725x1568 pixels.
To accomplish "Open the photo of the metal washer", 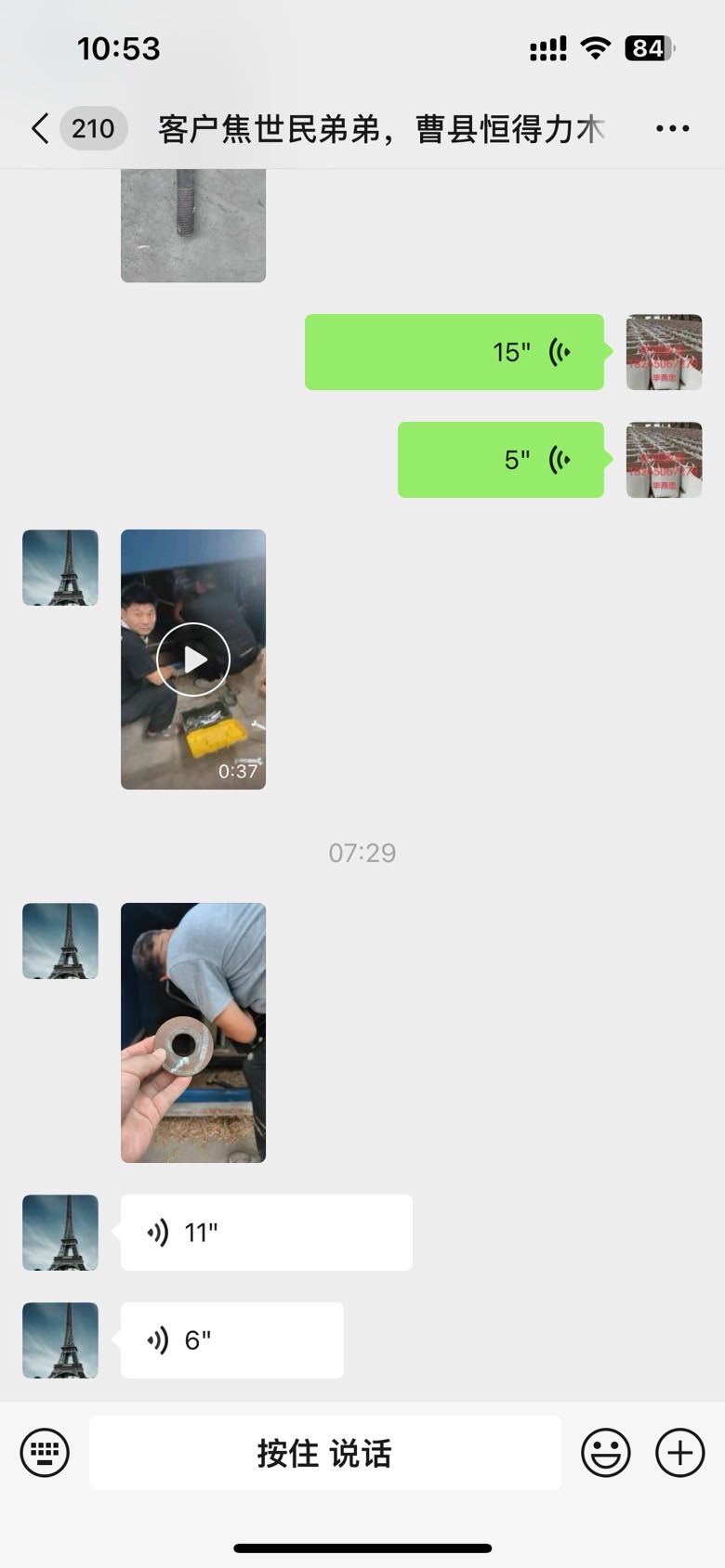I will click(x=193, y=1032).
